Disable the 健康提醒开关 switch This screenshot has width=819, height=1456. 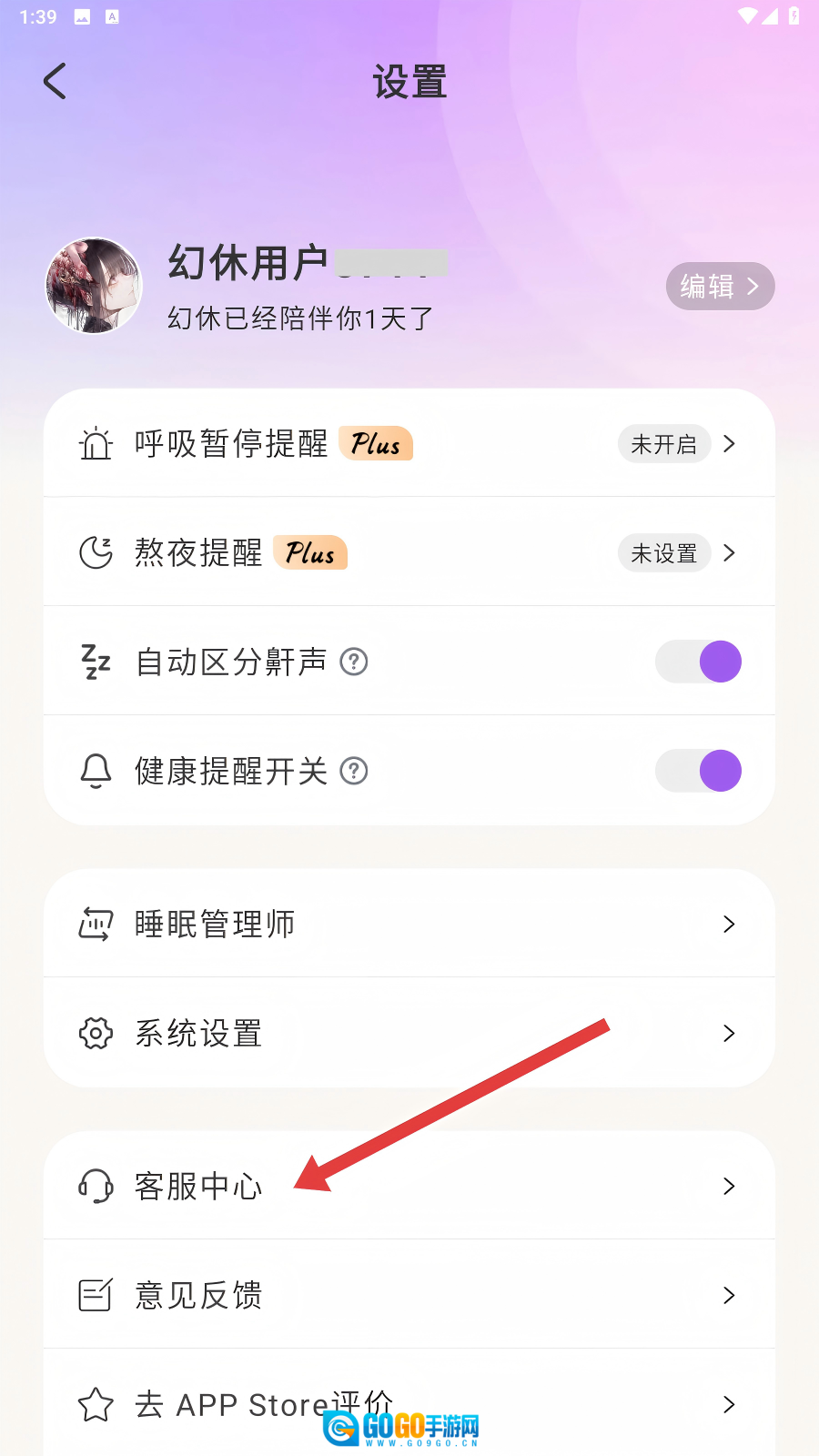coord(699,771)
